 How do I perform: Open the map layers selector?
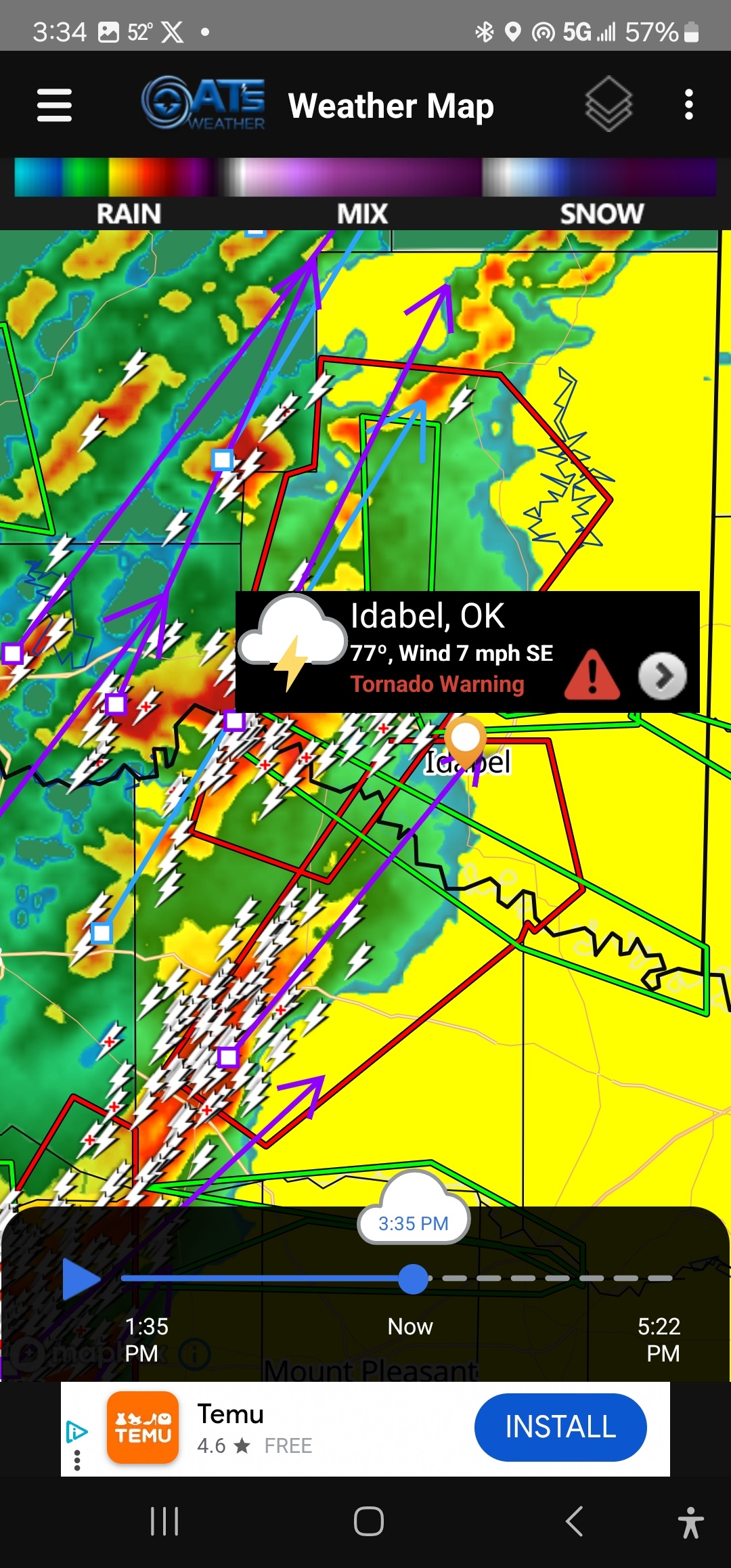(x=608, y=104)
